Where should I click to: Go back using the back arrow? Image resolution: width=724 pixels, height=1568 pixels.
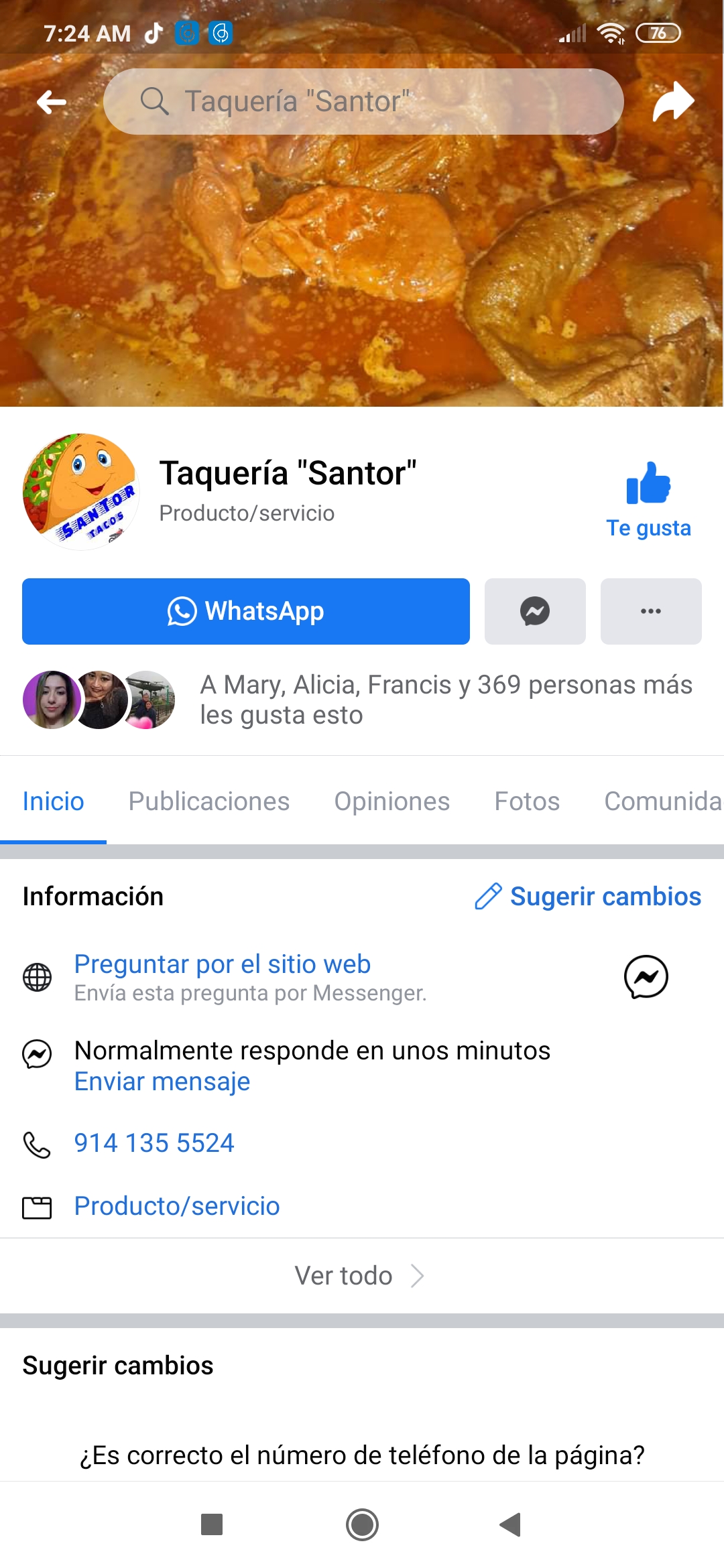point(50,101)
